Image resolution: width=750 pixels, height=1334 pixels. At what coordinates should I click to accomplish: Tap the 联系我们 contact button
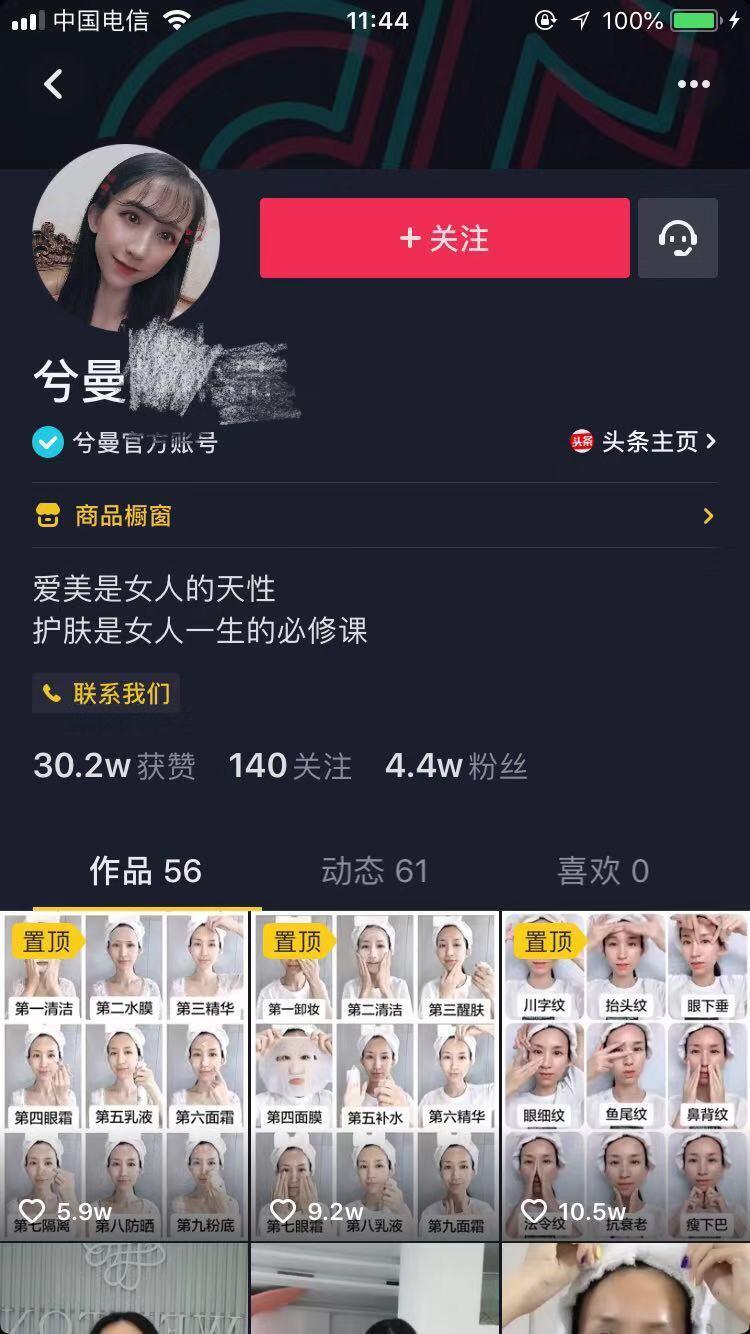pyautogui.click(x=107, y=693)
